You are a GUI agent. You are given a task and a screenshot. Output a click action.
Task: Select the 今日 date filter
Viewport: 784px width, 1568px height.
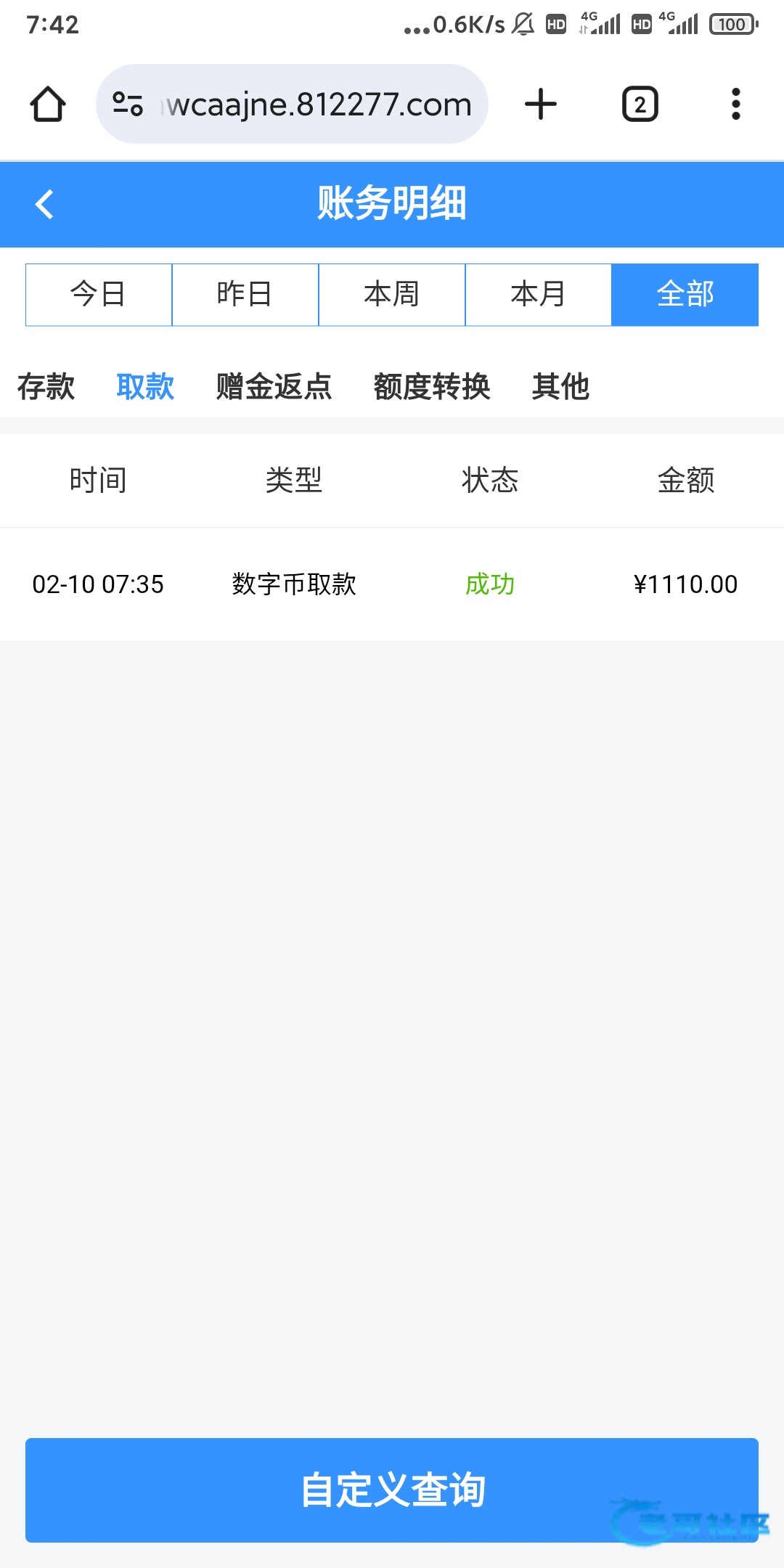99,295
